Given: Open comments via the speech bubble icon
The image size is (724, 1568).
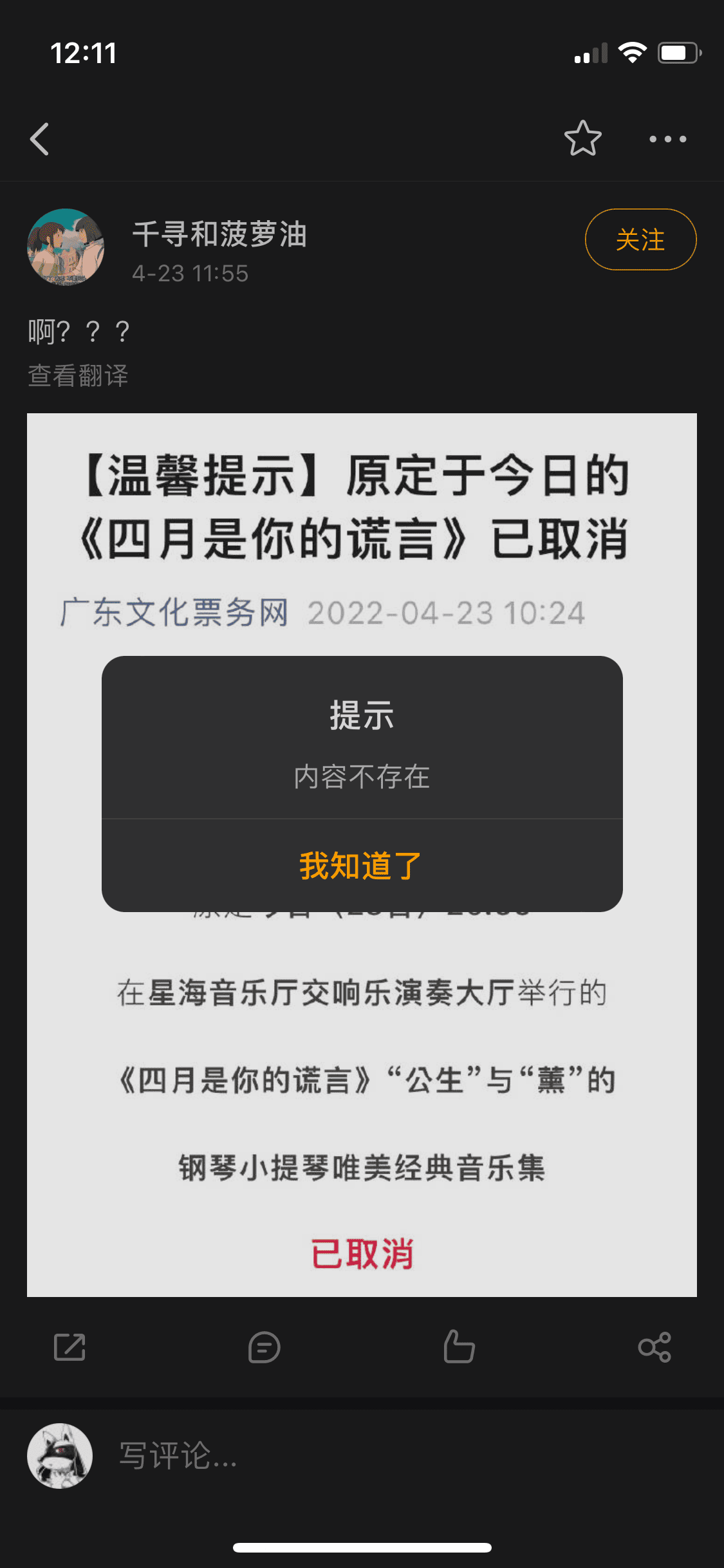Looking at the screenshot, I should (x=264, y=1347).
